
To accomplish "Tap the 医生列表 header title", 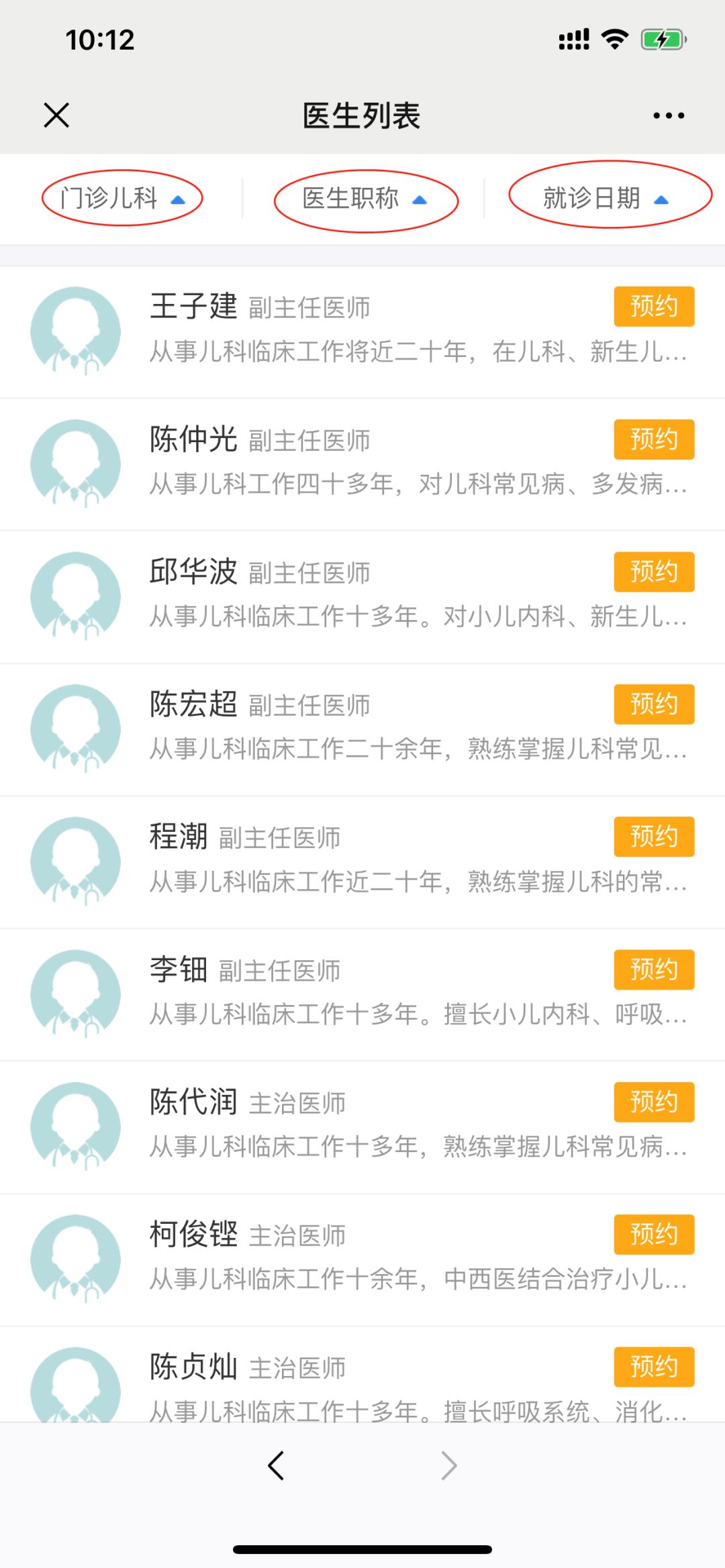I will tap(362, 114).
